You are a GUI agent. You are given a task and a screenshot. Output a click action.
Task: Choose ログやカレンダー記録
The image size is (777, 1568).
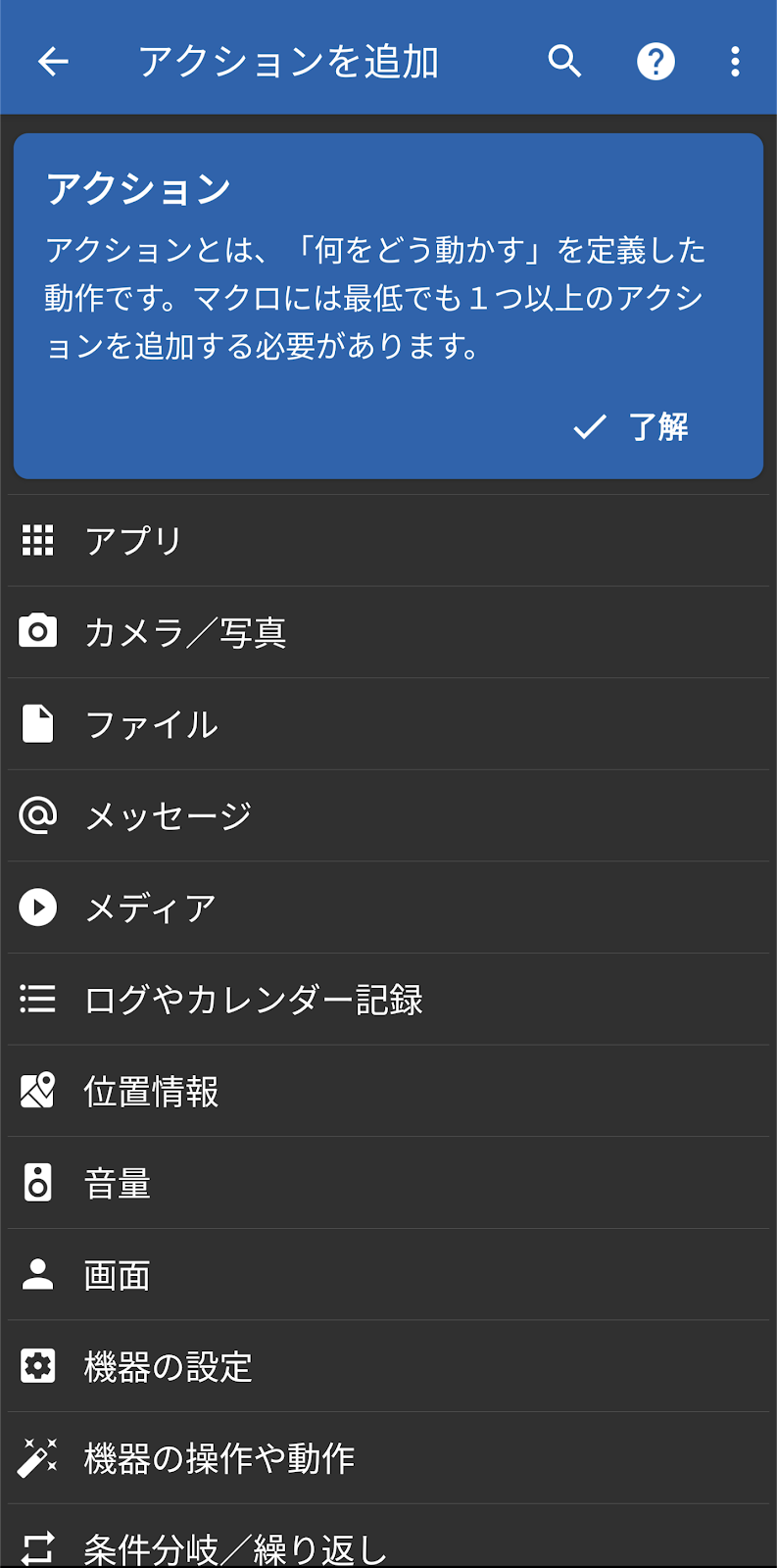(x=388, y=1000)
